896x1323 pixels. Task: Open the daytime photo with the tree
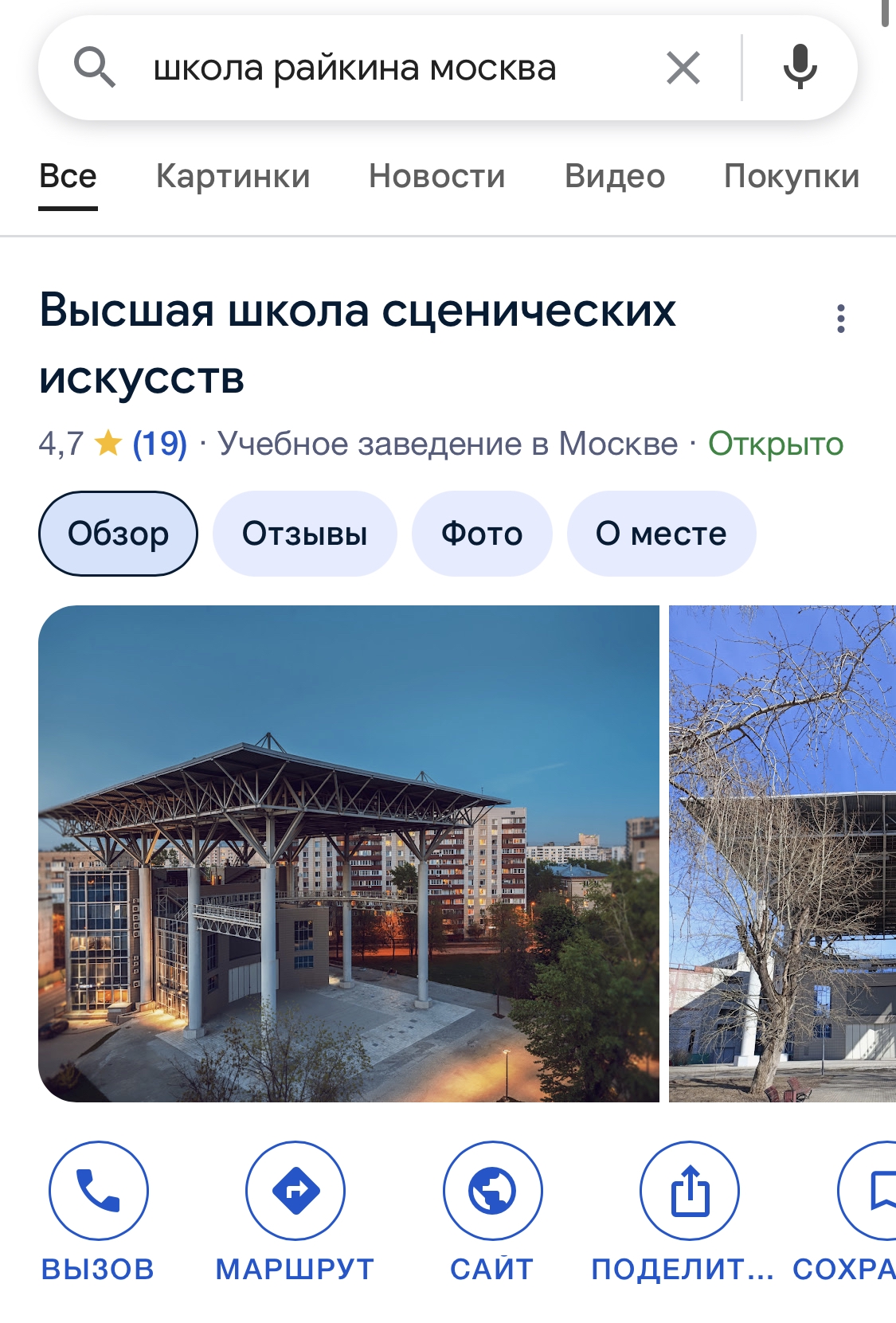(x=782, y=854)
